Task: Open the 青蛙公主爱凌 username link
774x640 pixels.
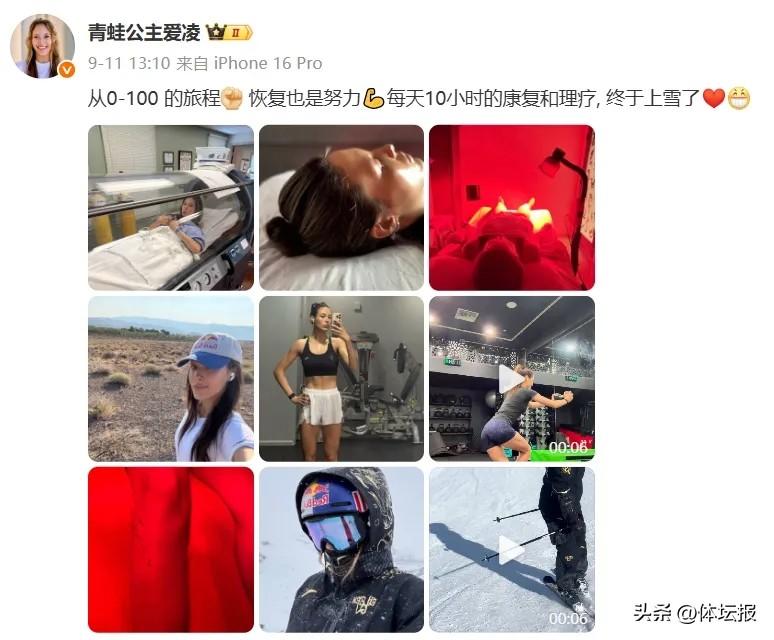Action: [143, 33]
